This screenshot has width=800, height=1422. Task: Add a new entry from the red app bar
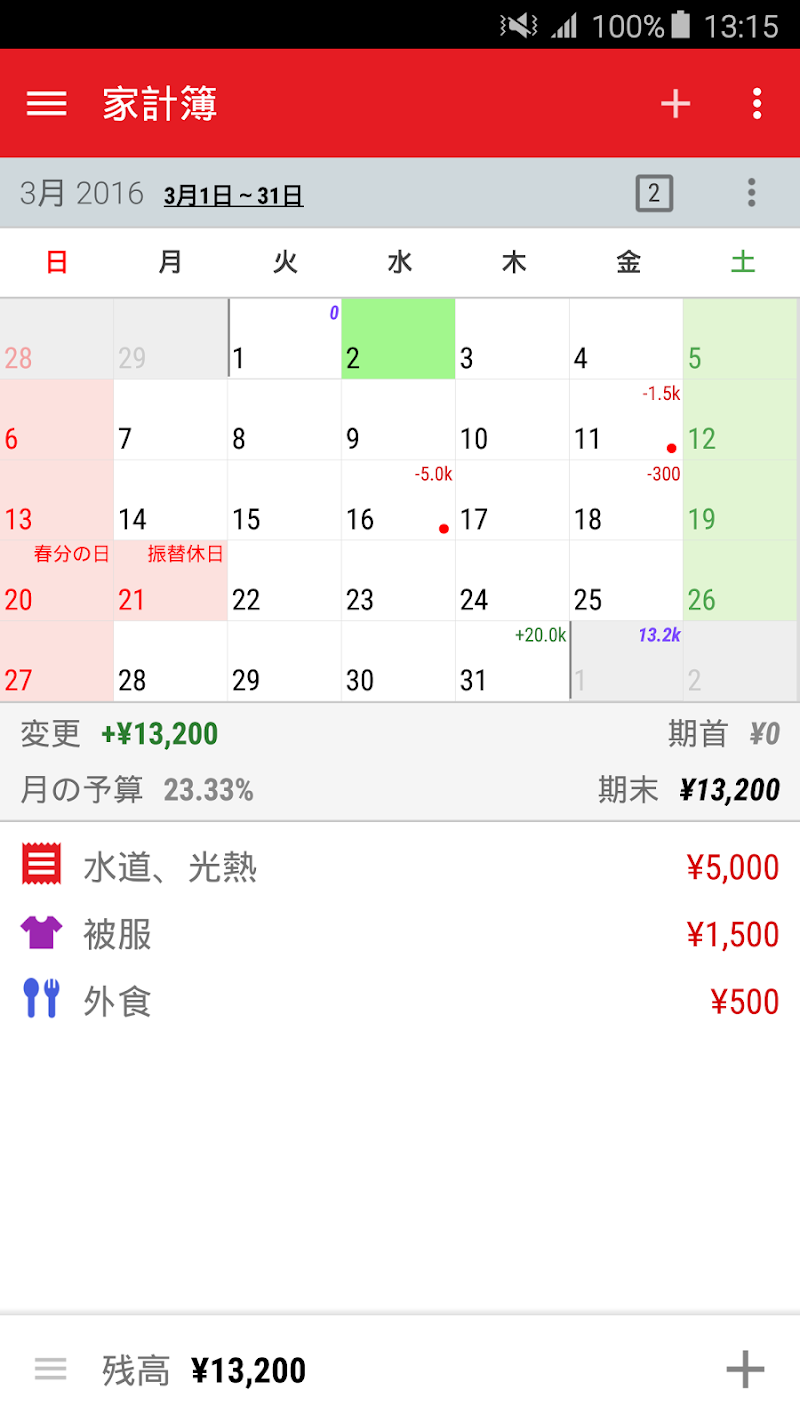pos(676,104)
